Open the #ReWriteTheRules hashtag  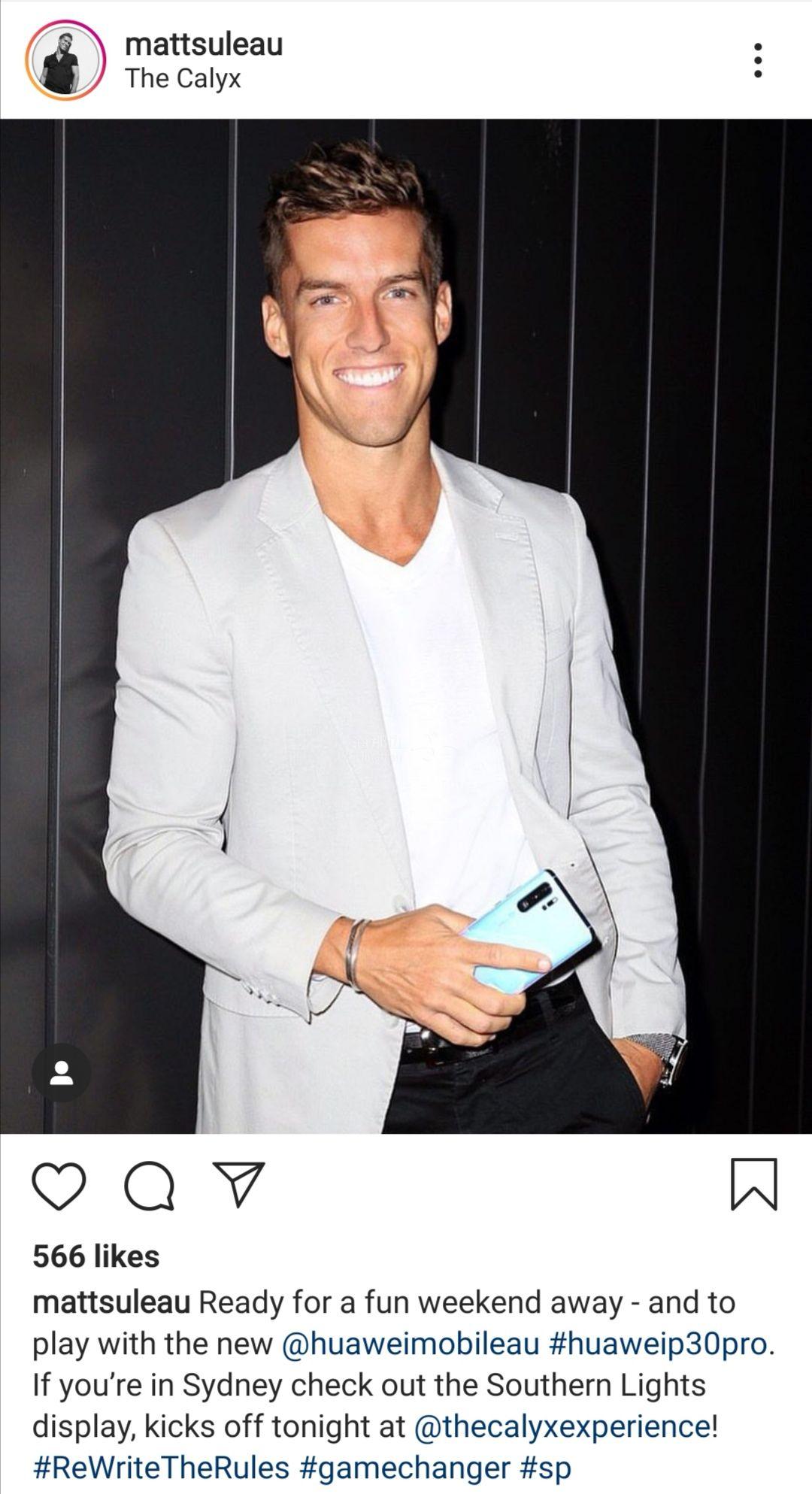(161, 1467)
